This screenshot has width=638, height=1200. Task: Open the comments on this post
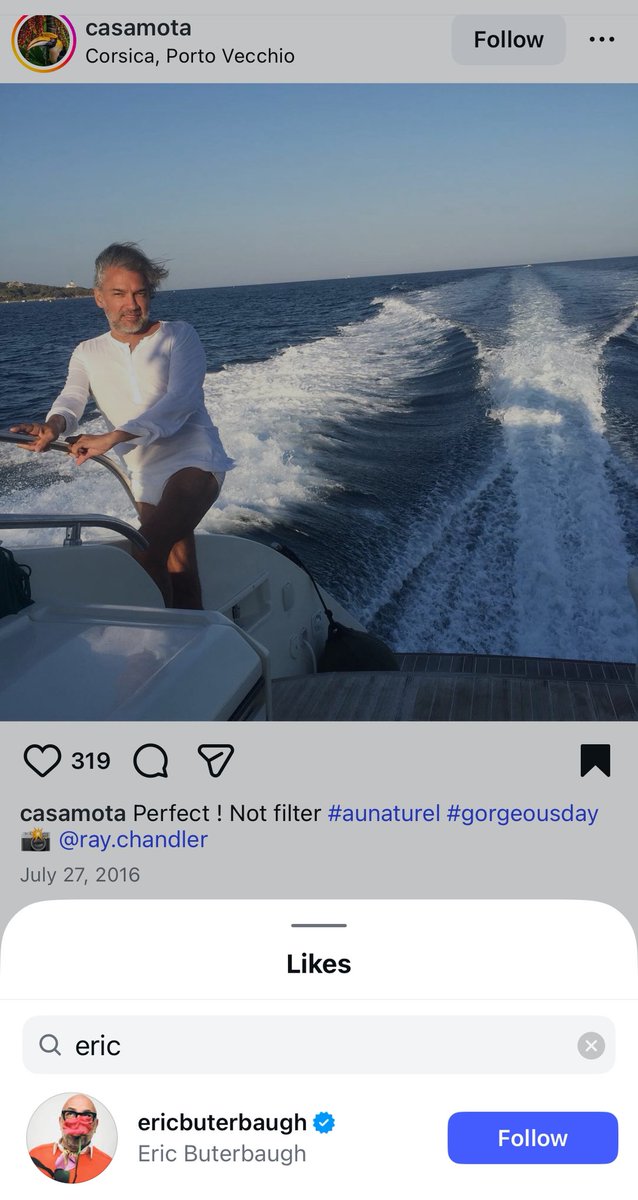150,761
